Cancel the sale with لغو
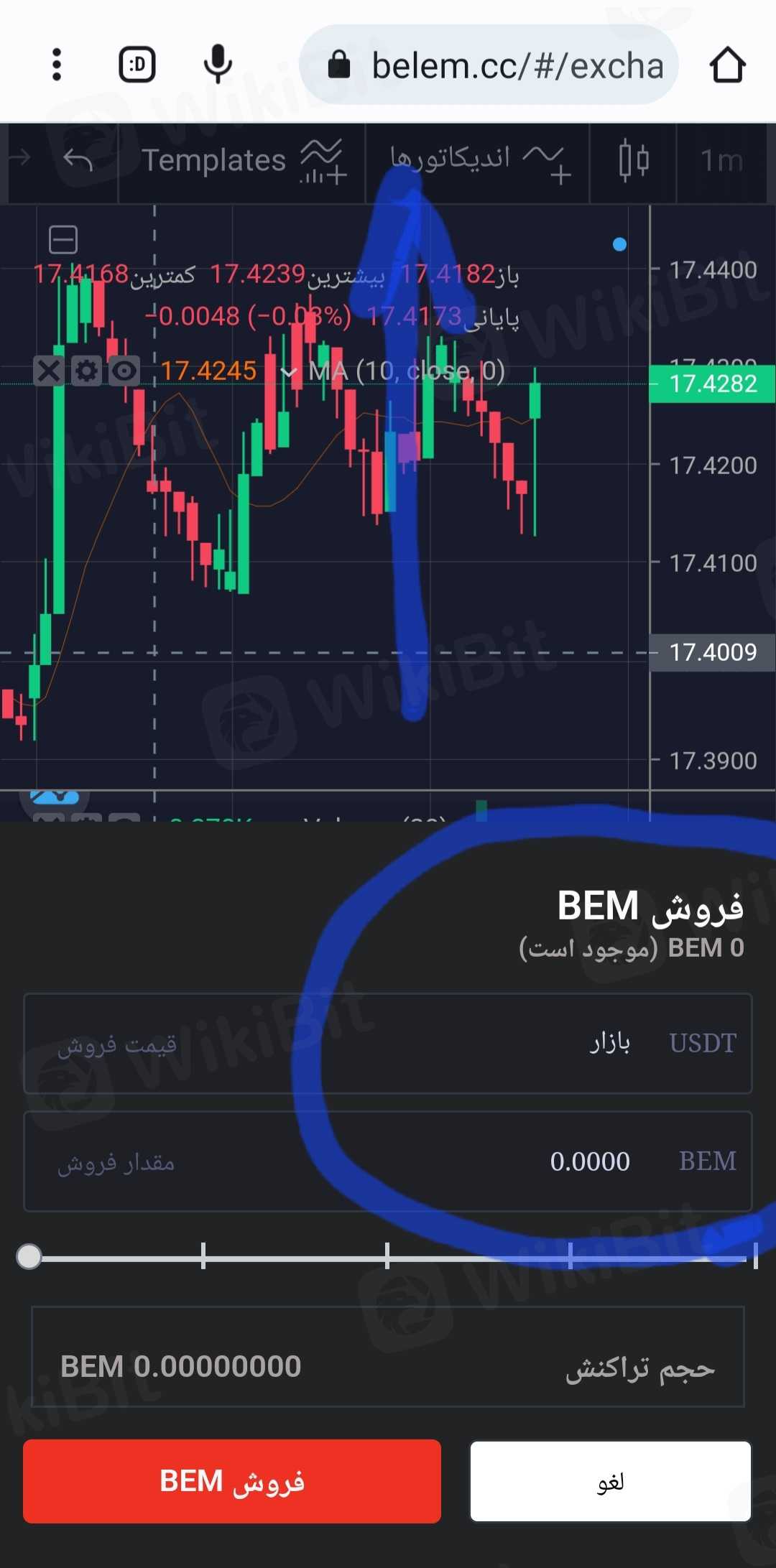This screenshot has height=1568, width=776. coord(610,1481)
